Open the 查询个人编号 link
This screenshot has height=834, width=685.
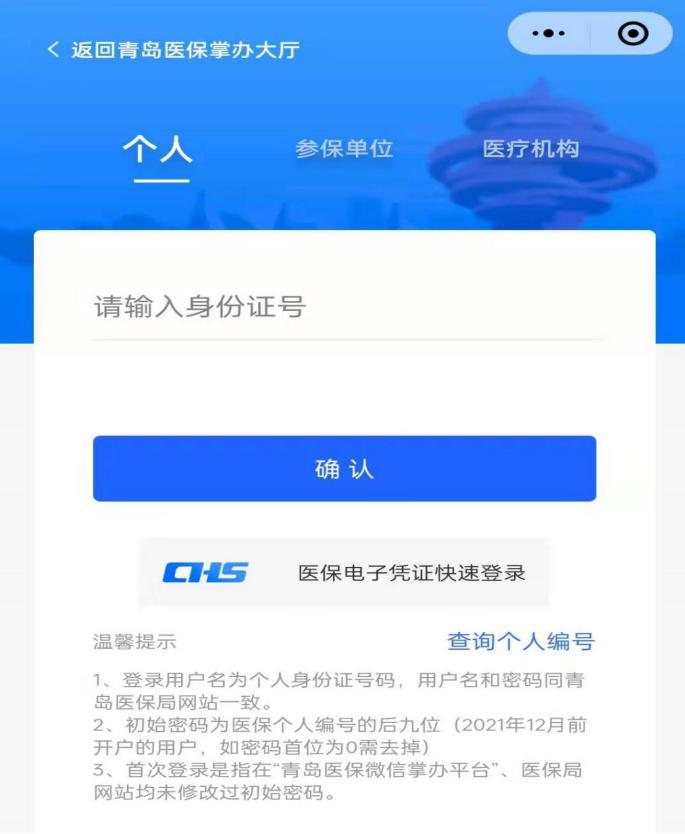coord(520,641)
